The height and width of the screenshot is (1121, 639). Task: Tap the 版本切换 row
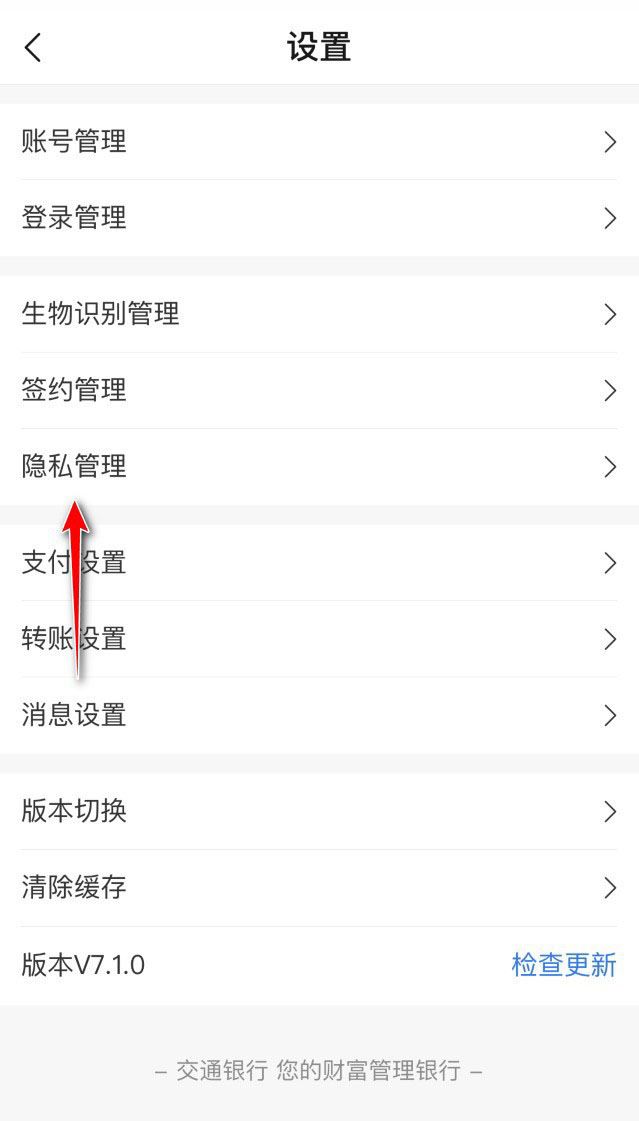319,811
